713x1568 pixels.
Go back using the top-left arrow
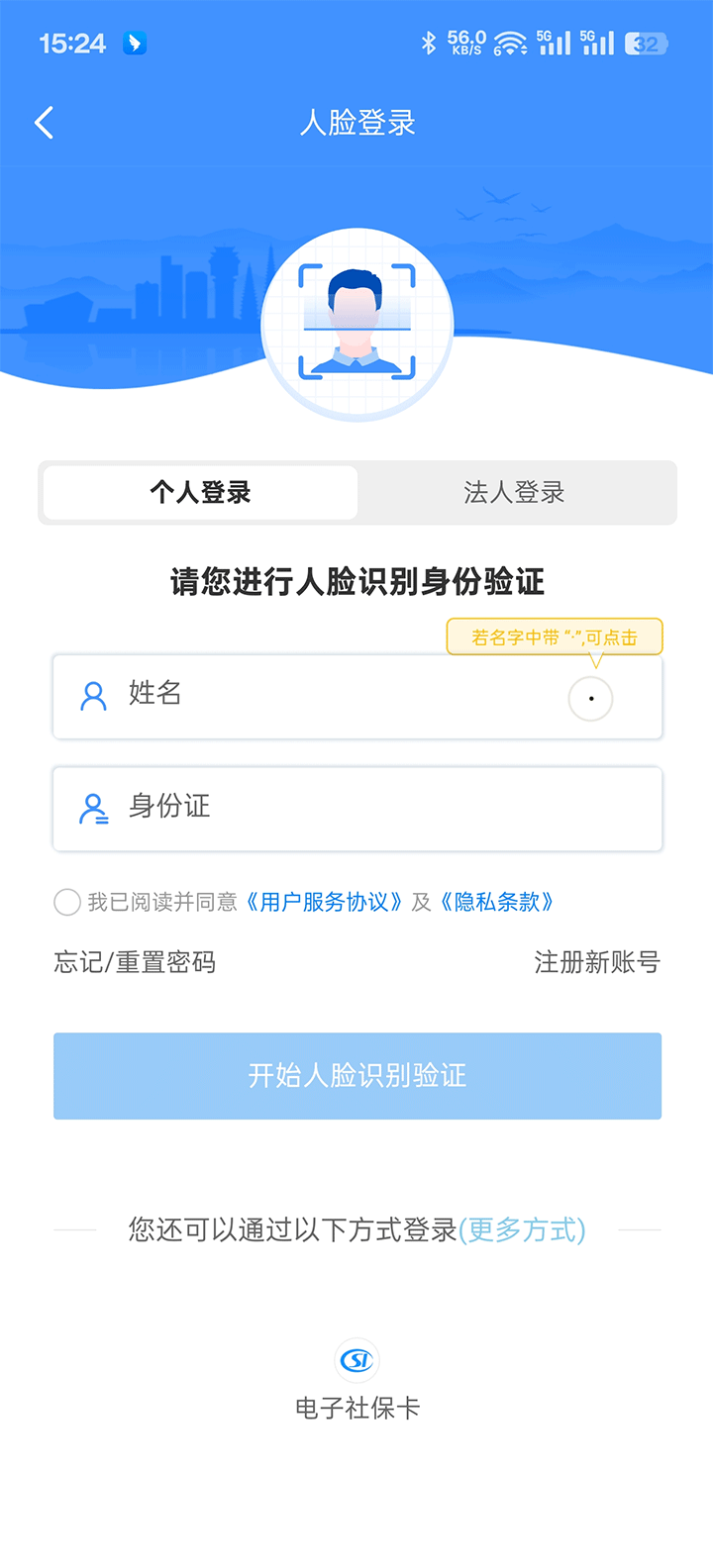44,123
